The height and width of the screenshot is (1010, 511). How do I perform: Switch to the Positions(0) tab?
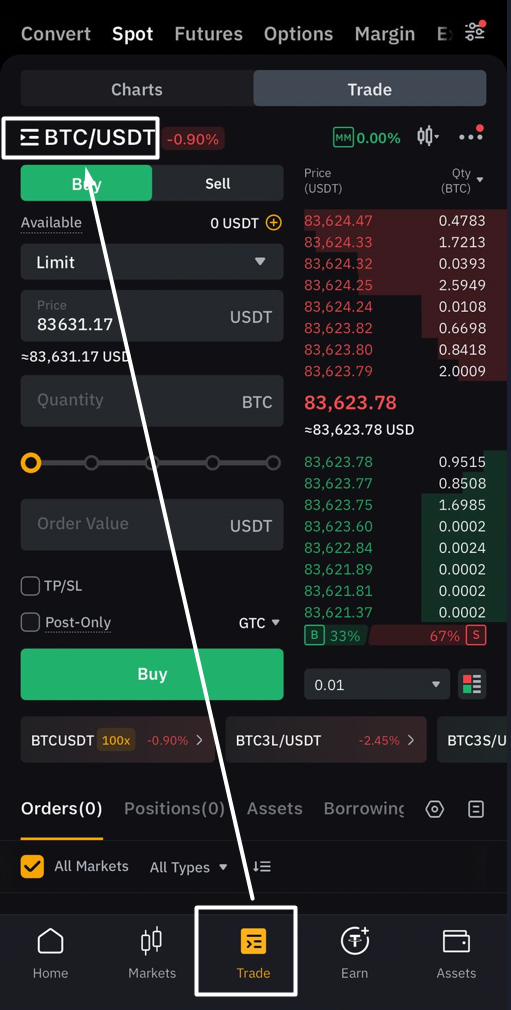coord(174,808)
